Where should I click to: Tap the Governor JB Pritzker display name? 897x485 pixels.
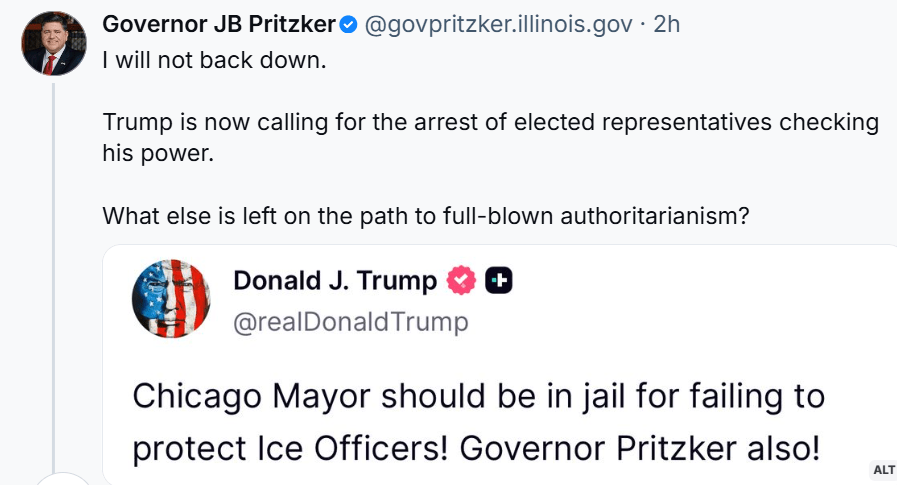219,24
